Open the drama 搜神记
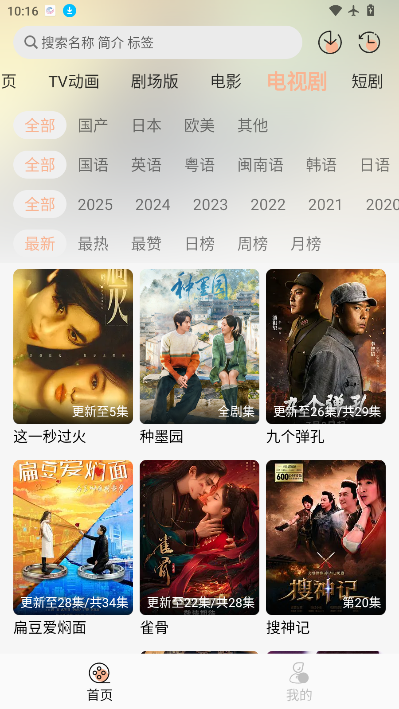 point(326,548)
